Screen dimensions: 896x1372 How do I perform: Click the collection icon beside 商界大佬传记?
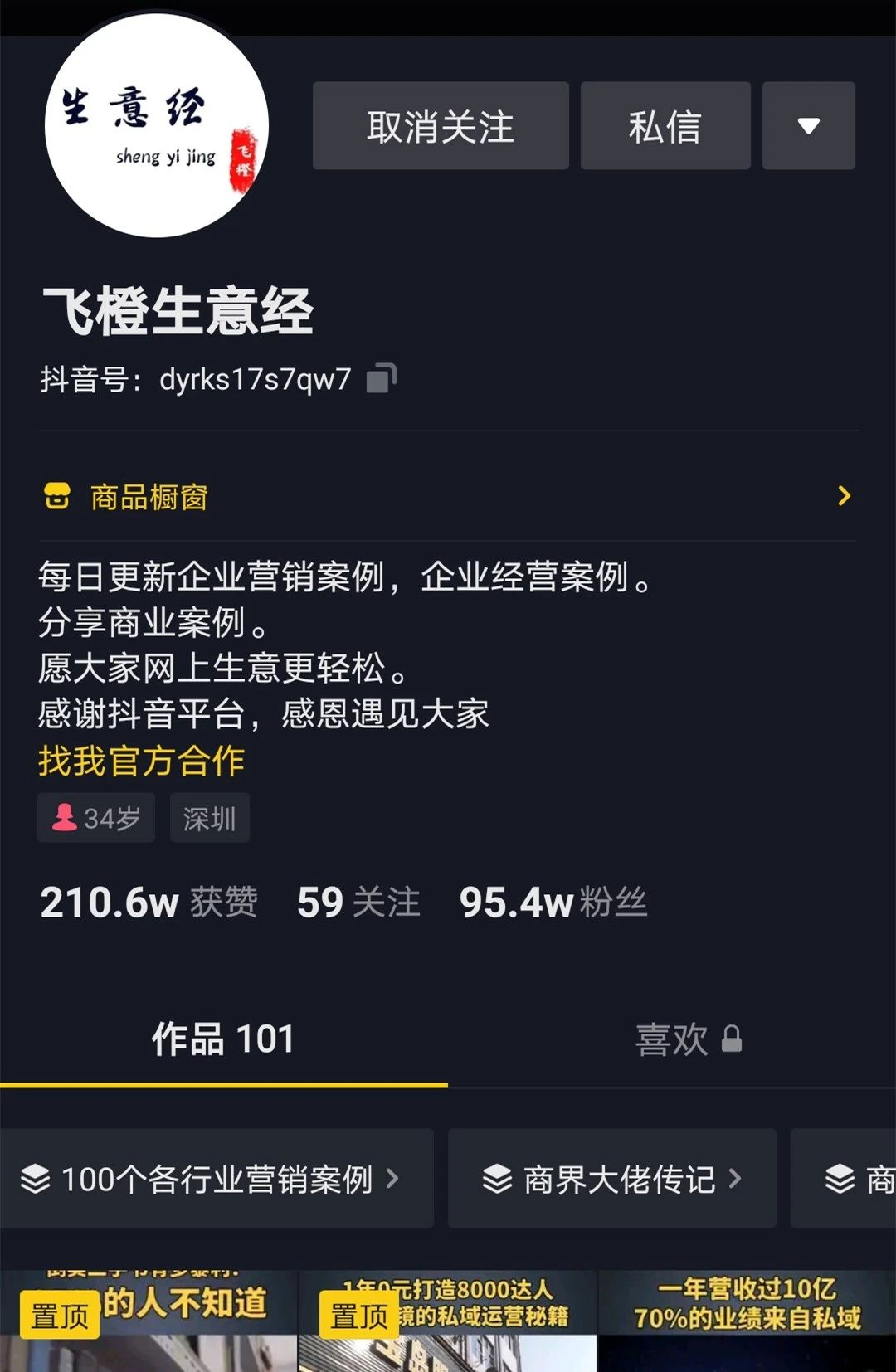pos(498,1179)
